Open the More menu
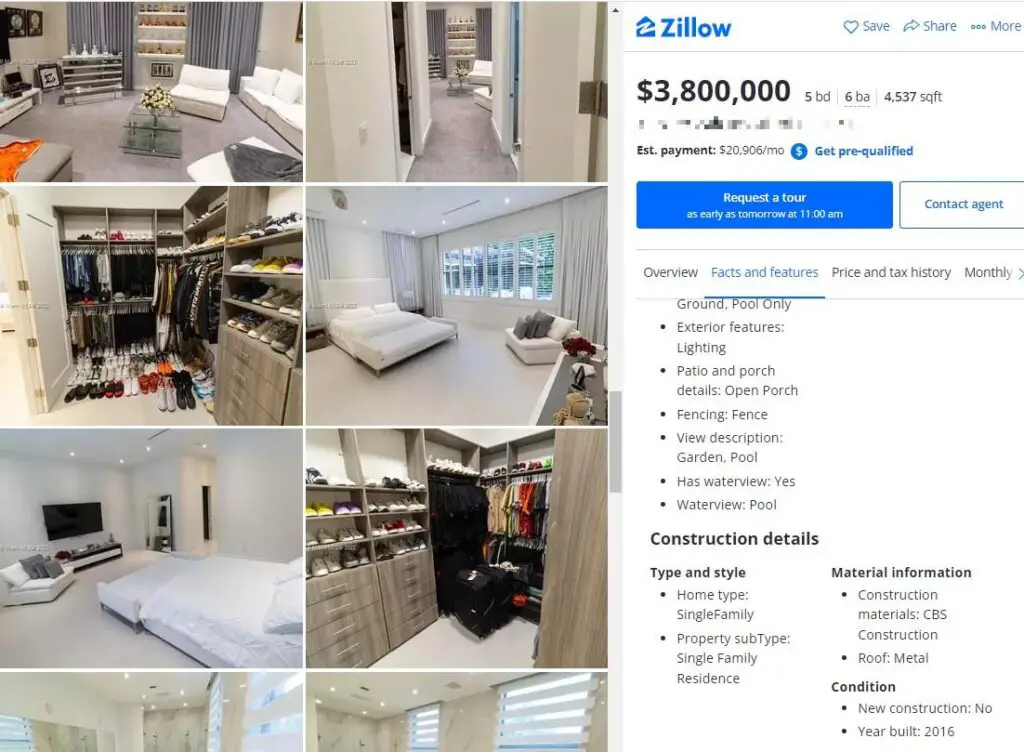The width and height of the screenshot is (1024, 752). (995, 26)
